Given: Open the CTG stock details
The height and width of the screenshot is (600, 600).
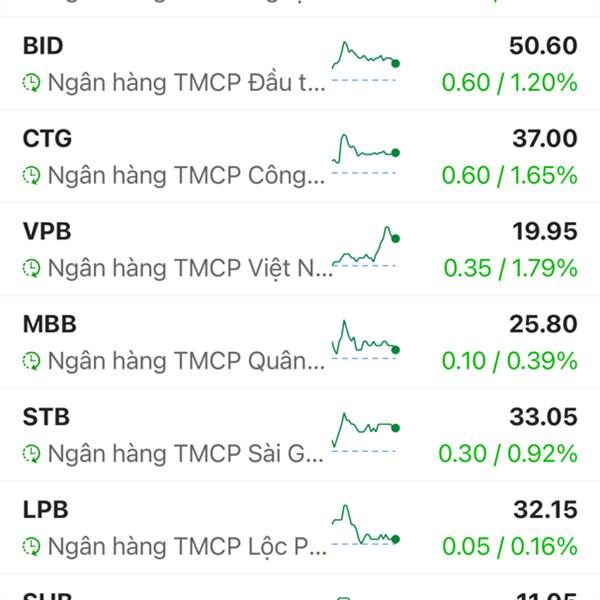Looking at the screenshot, I should pos(300,157).
